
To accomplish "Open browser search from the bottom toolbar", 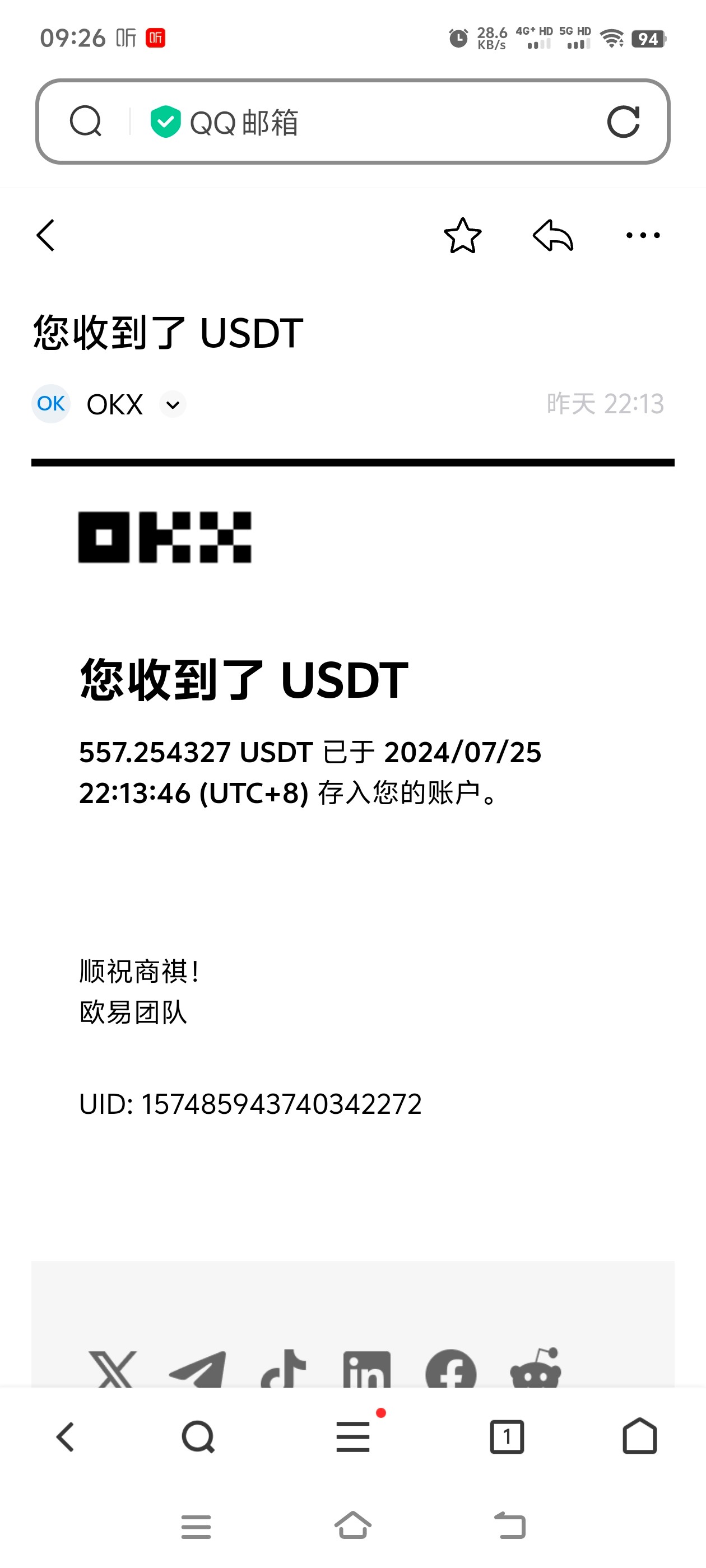I will (198, 1437).
